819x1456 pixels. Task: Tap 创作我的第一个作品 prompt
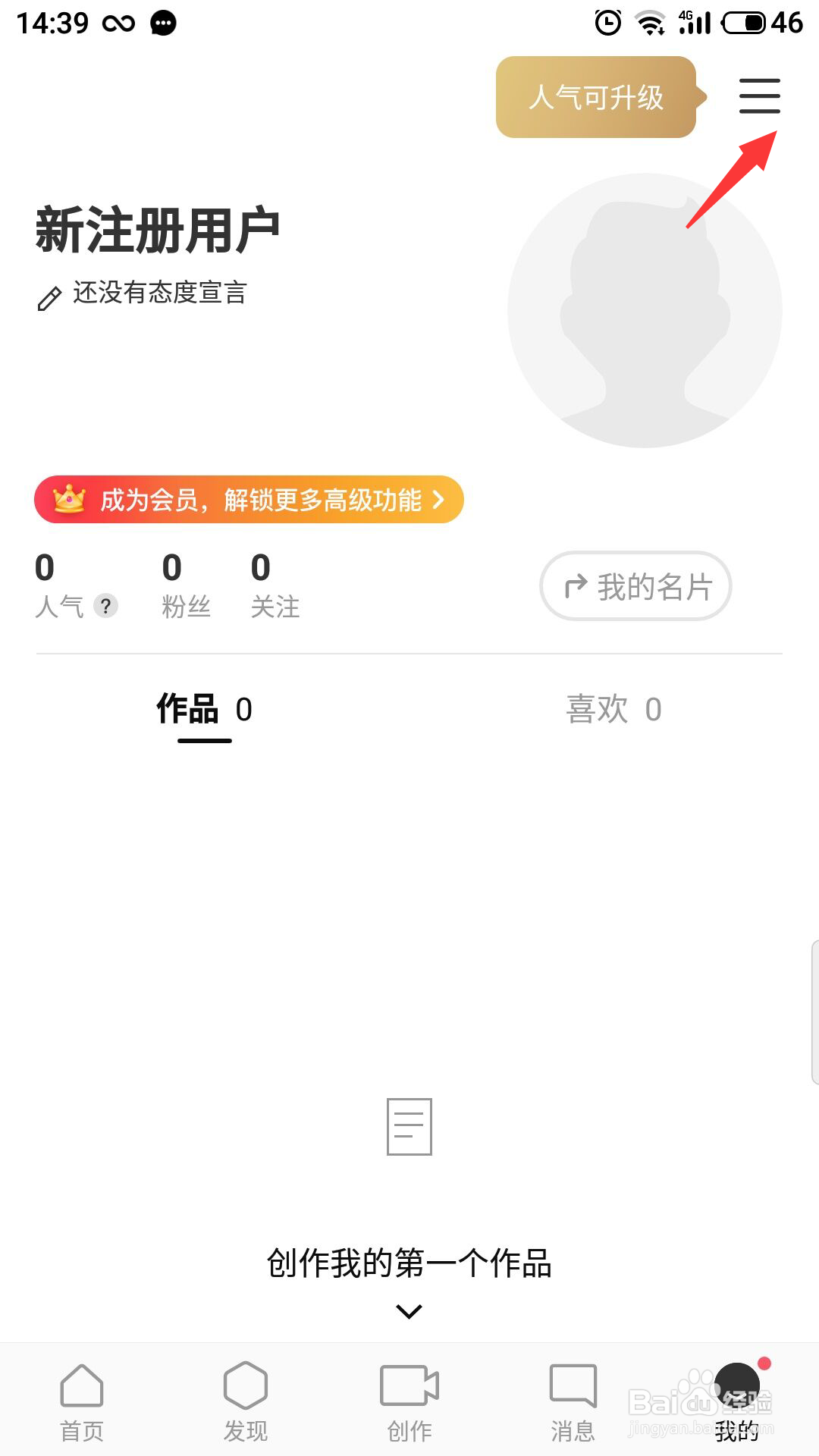[x=409, y=1263]
